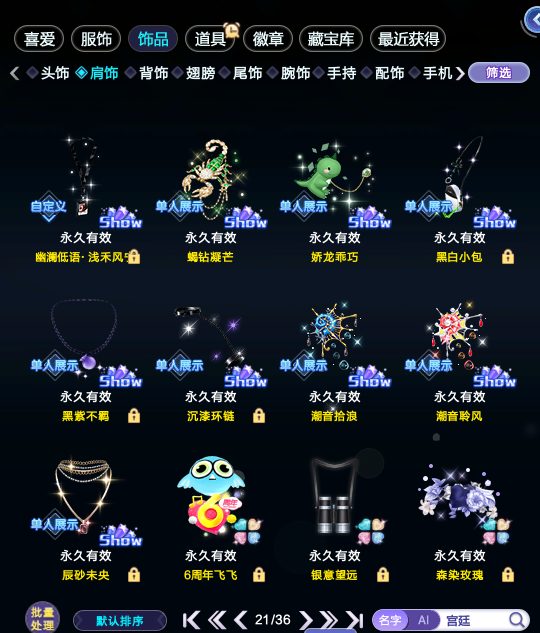
Task: Open the 筛选 filter button
Action: 499,73
